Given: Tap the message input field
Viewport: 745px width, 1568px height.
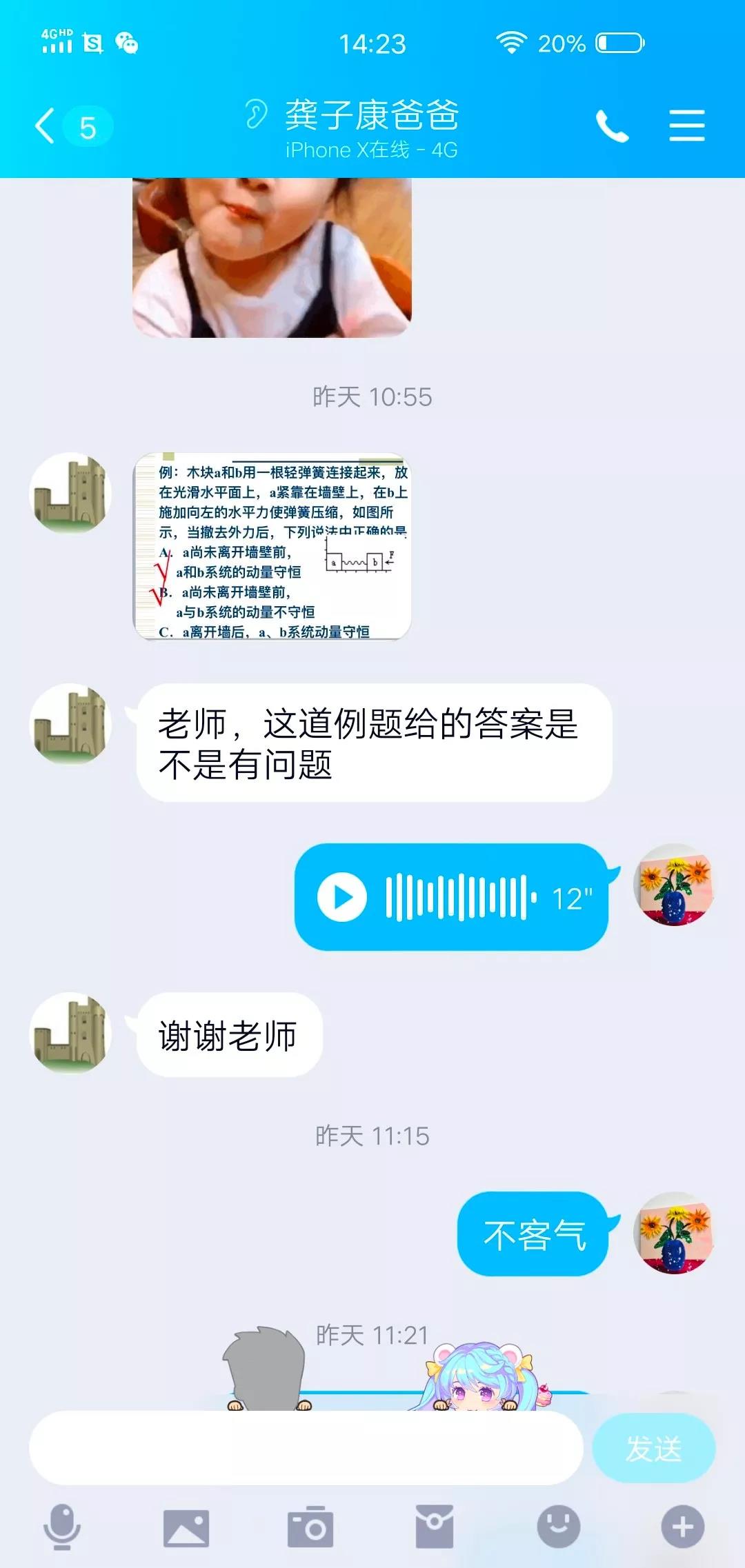Looking at the screenshot, I should (x=306, y=1447).
